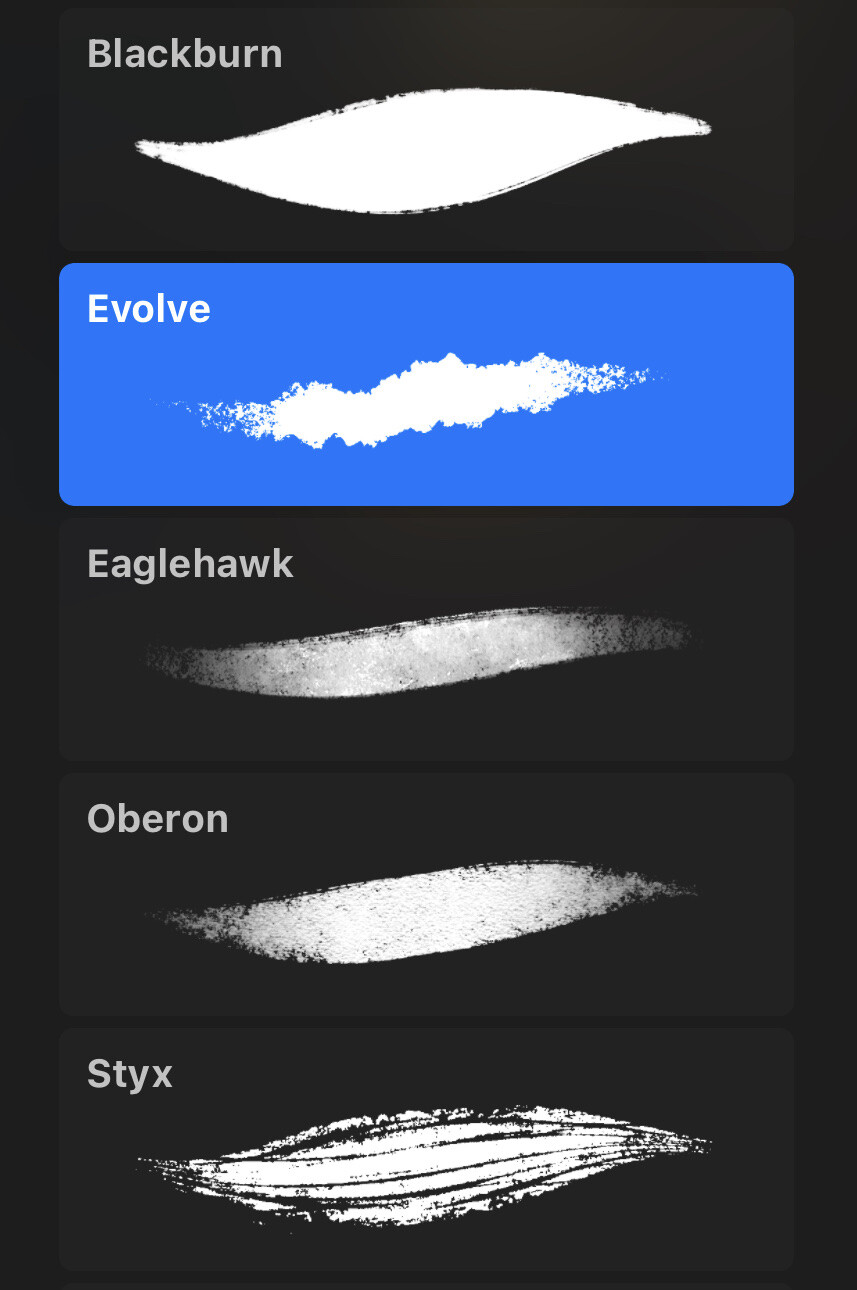Choose the Eaglehawk brush
The image size is (857, 1290).
[x=426, y=640]
